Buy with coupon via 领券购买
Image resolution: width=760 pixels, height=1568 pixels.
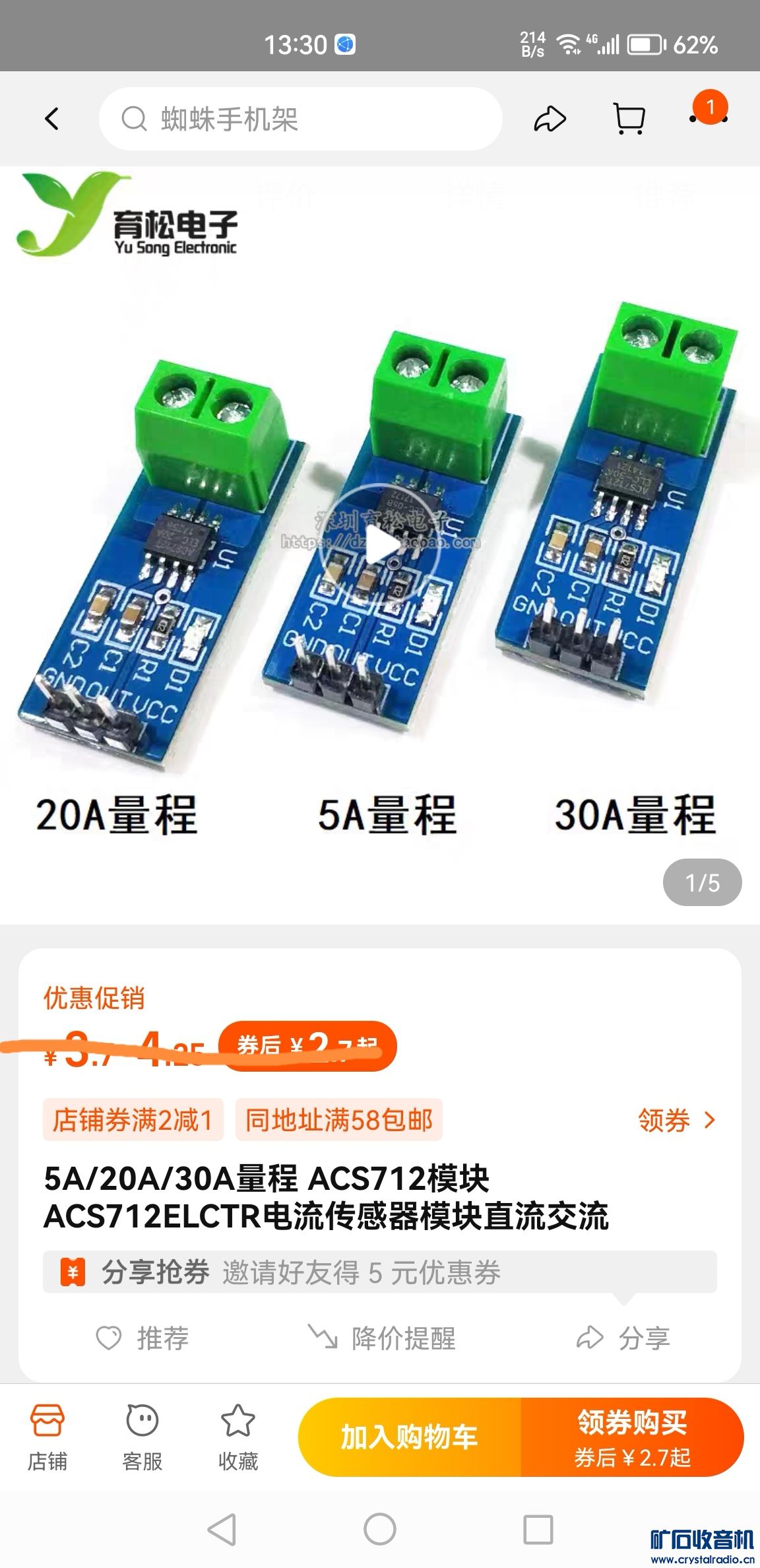632,1437
